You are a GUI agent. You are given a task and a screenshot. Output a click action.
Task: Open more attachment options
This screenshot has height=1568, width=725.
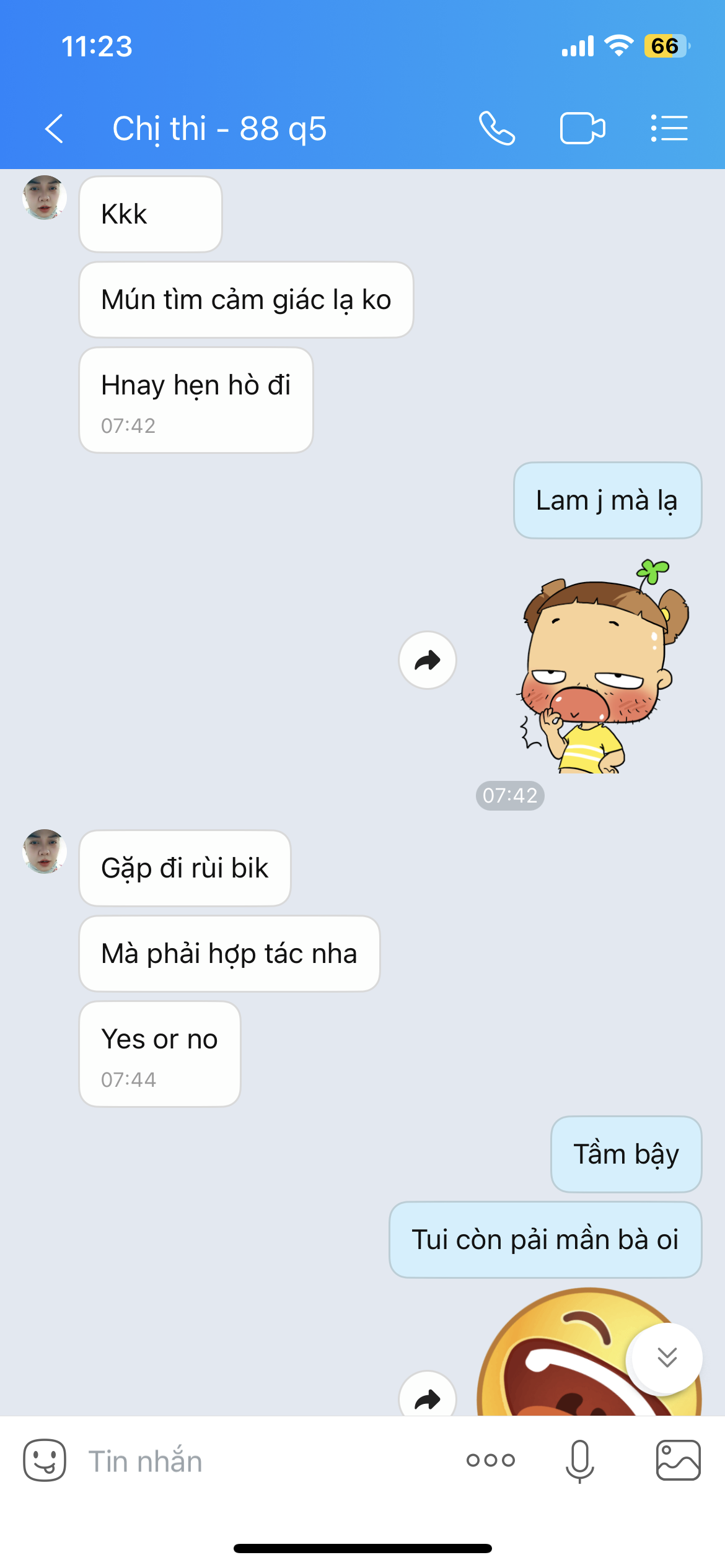[x=491, y=1460]
